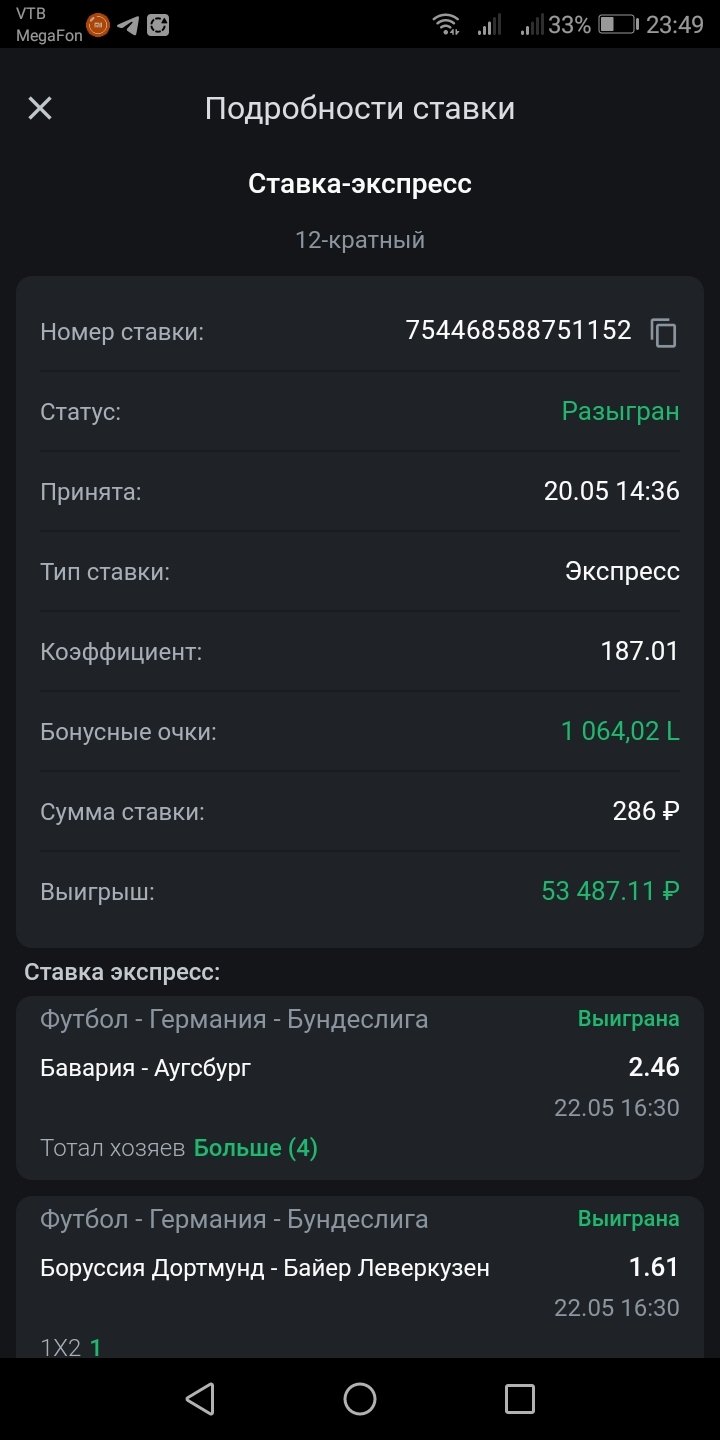Copy the bet number
The image size is (720, 1440).
[664, 332]
